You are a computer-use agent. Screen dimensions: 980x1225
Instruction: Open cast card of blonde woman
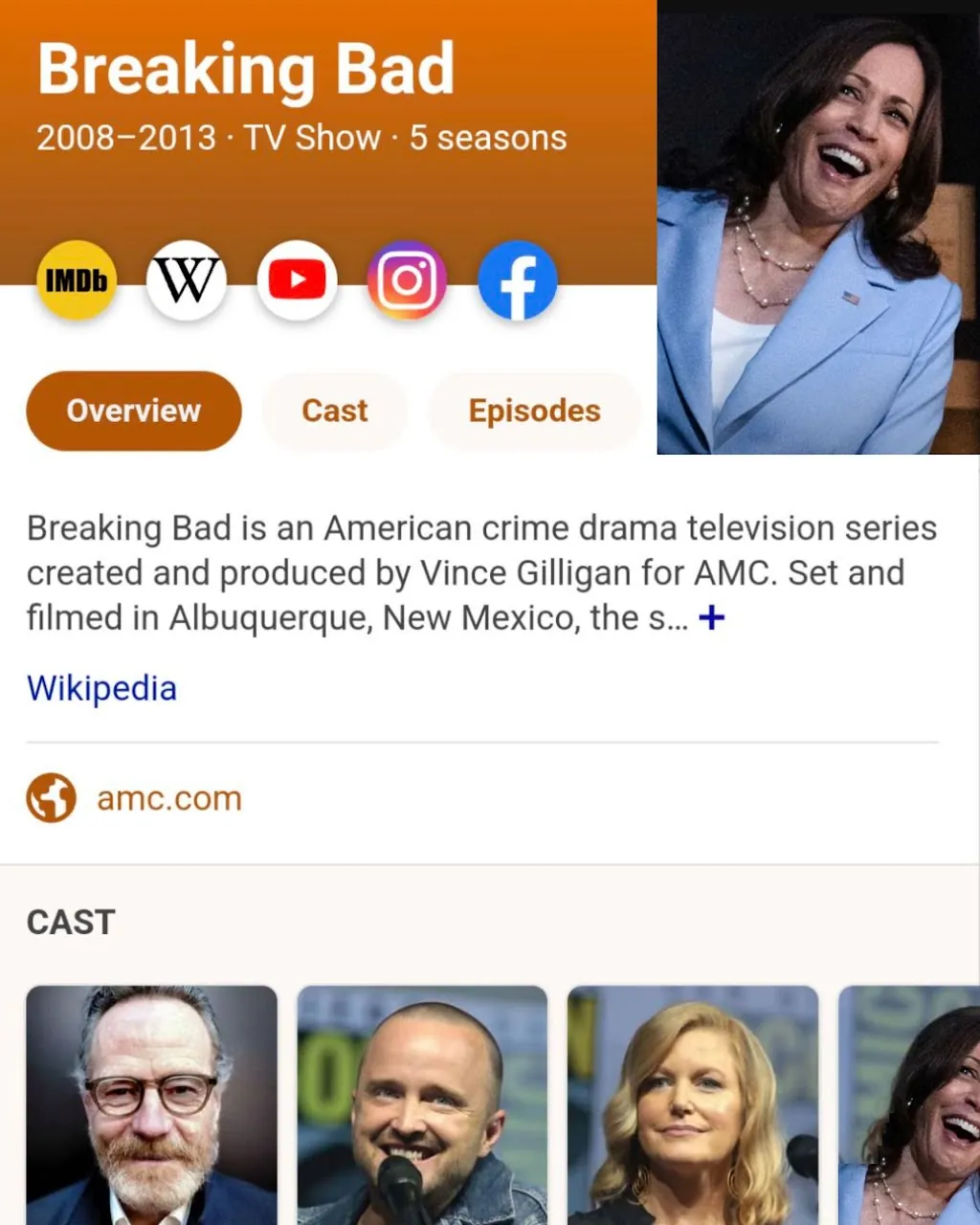[693, 1105]
